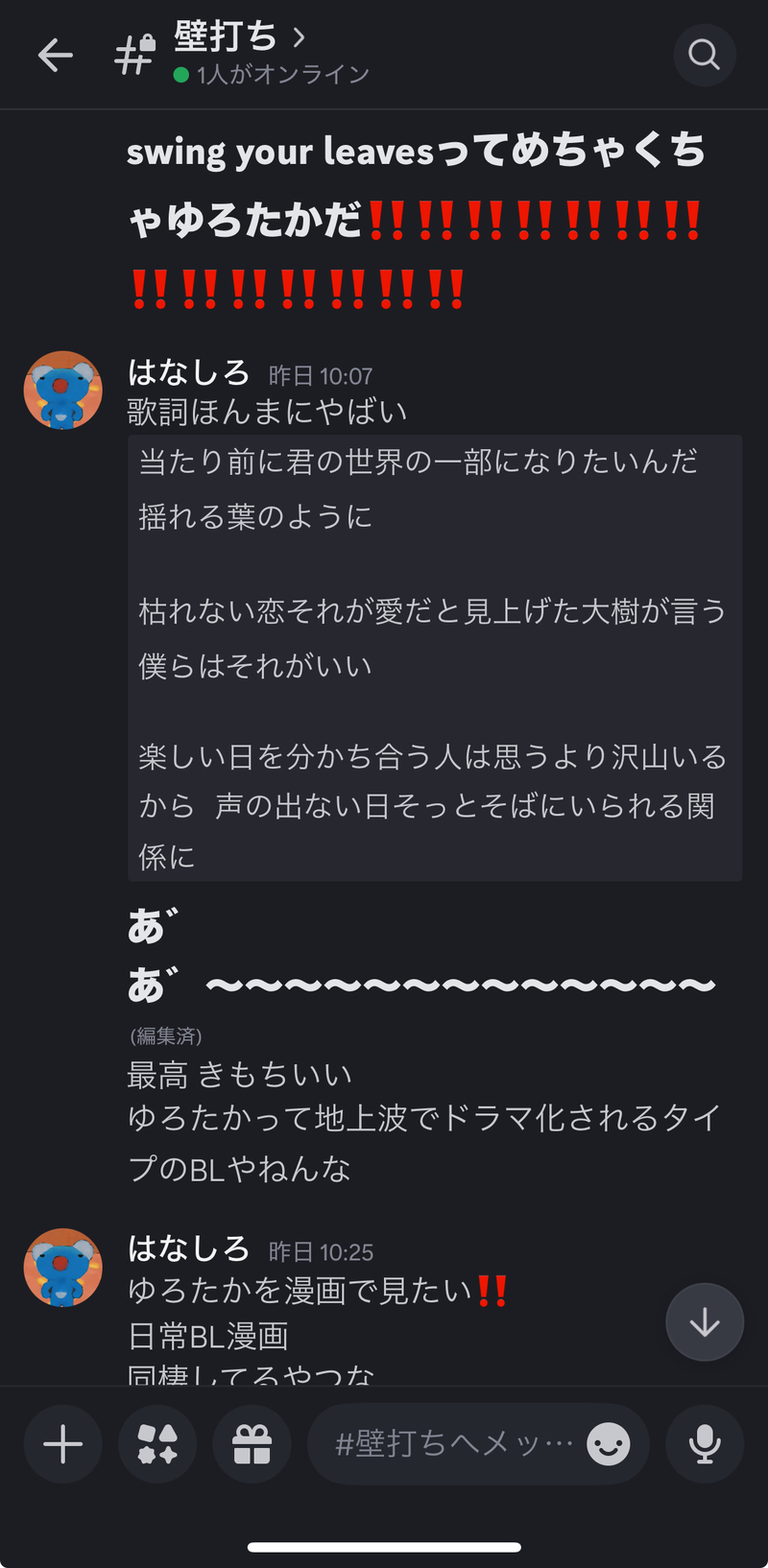Open the emoji picker
Viewport: 768px width, 1568px height.
(x=609, y=1444)
